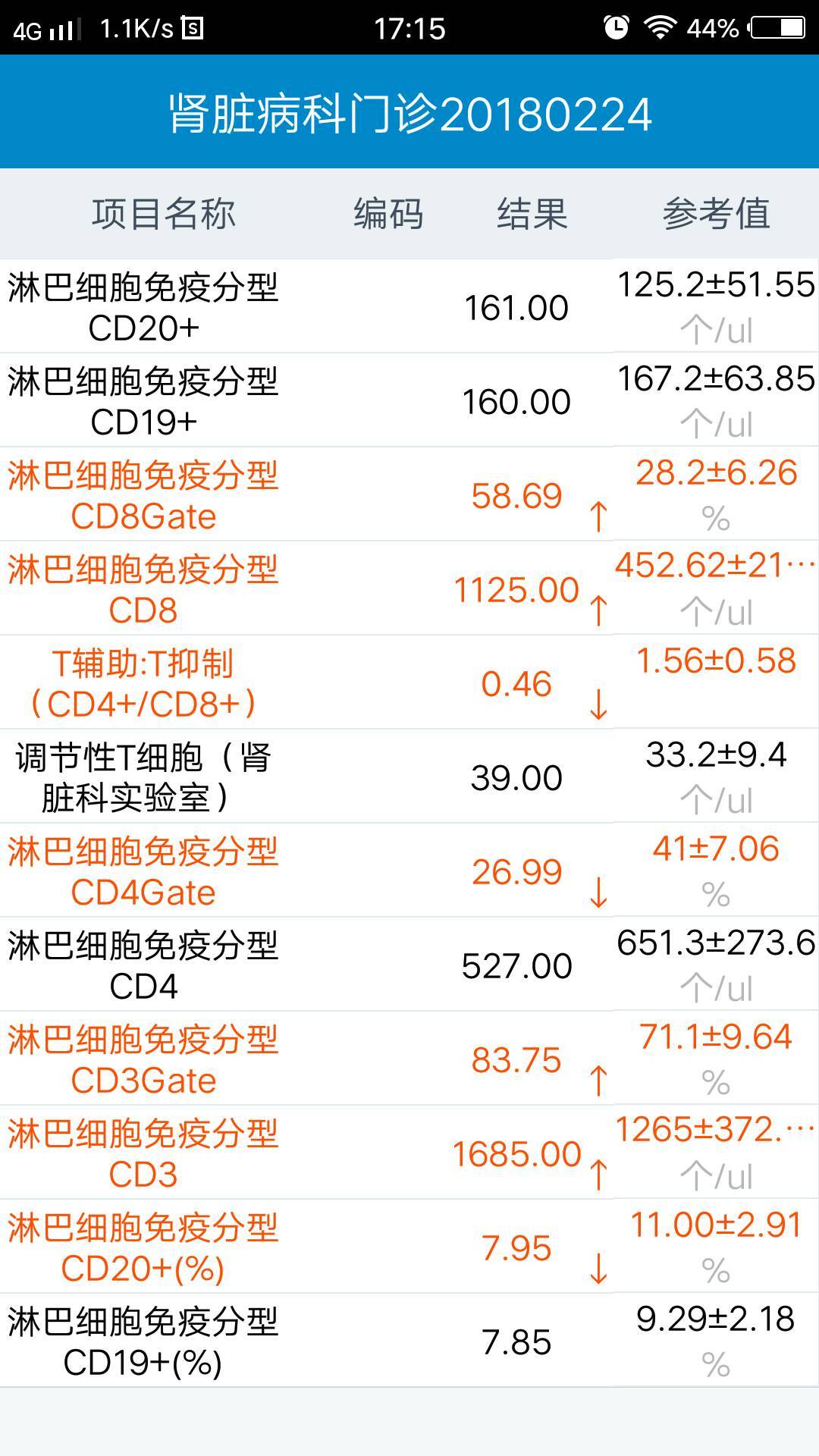Image resolution: width=819 pixels, height=1456 pixels.
Task: Expand the truncated reference value for CD8
Action: click(713, 566)
